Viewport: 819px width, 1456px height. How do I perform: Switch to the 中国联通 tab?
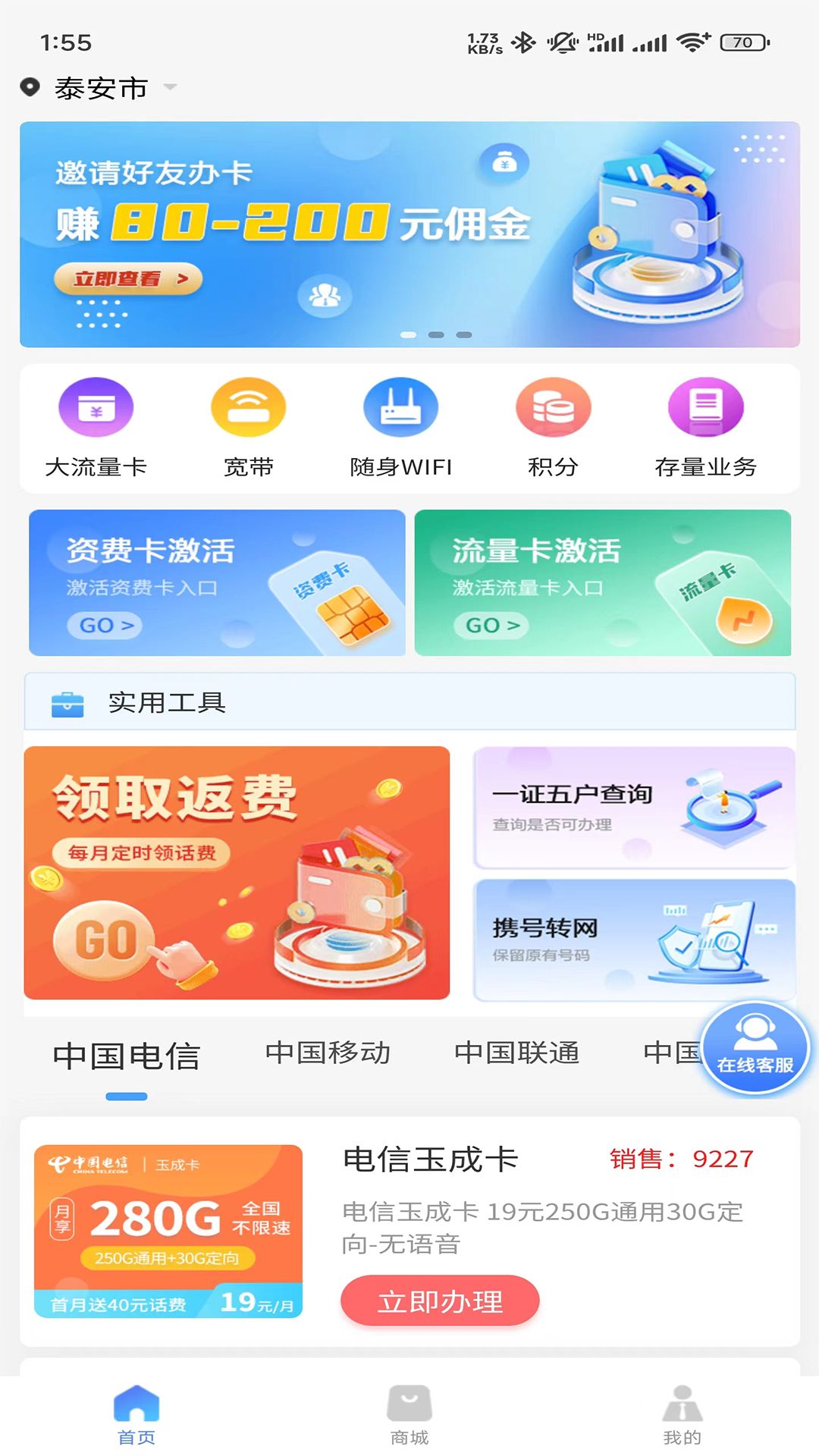[x=516, y=1053]
